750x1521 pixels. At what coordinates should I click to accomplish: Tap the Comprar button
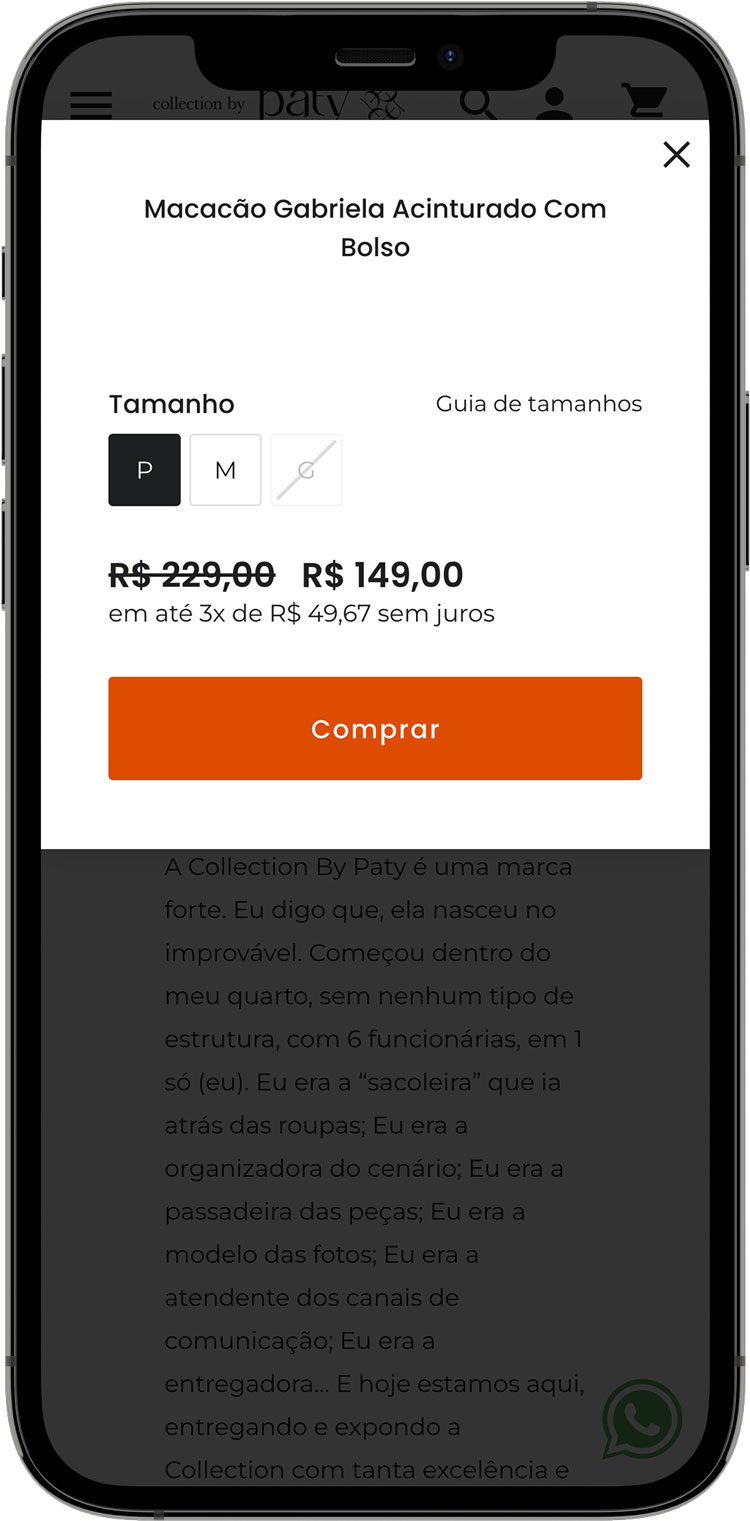(x=375, y=728)
